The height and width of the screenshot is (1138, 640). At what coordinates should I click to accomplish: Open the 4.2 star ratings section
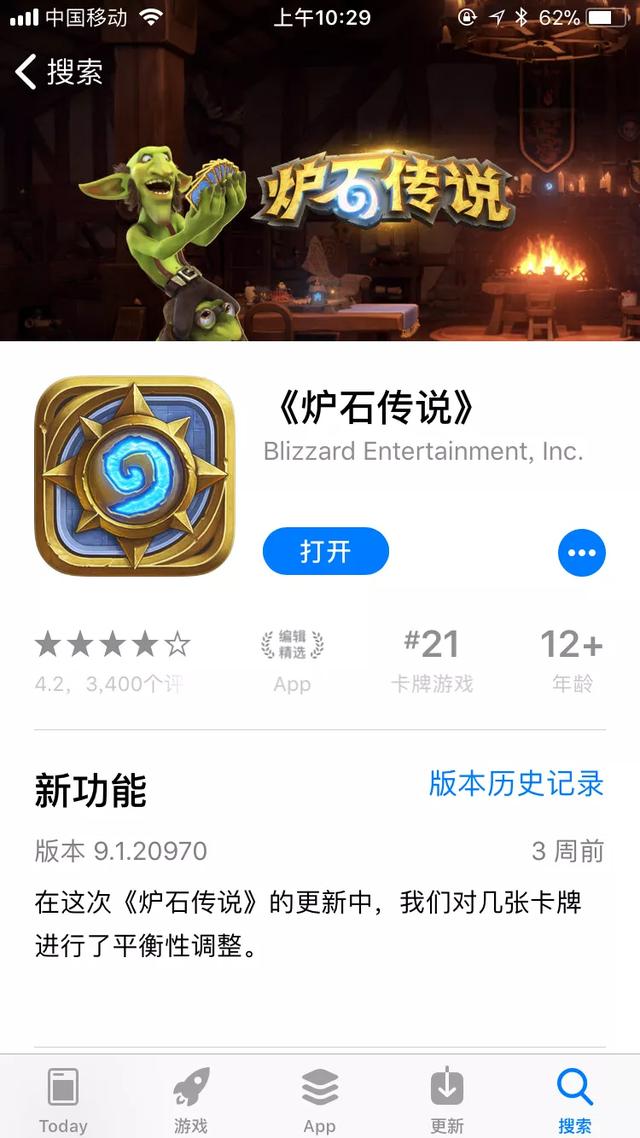pos(112,662)
